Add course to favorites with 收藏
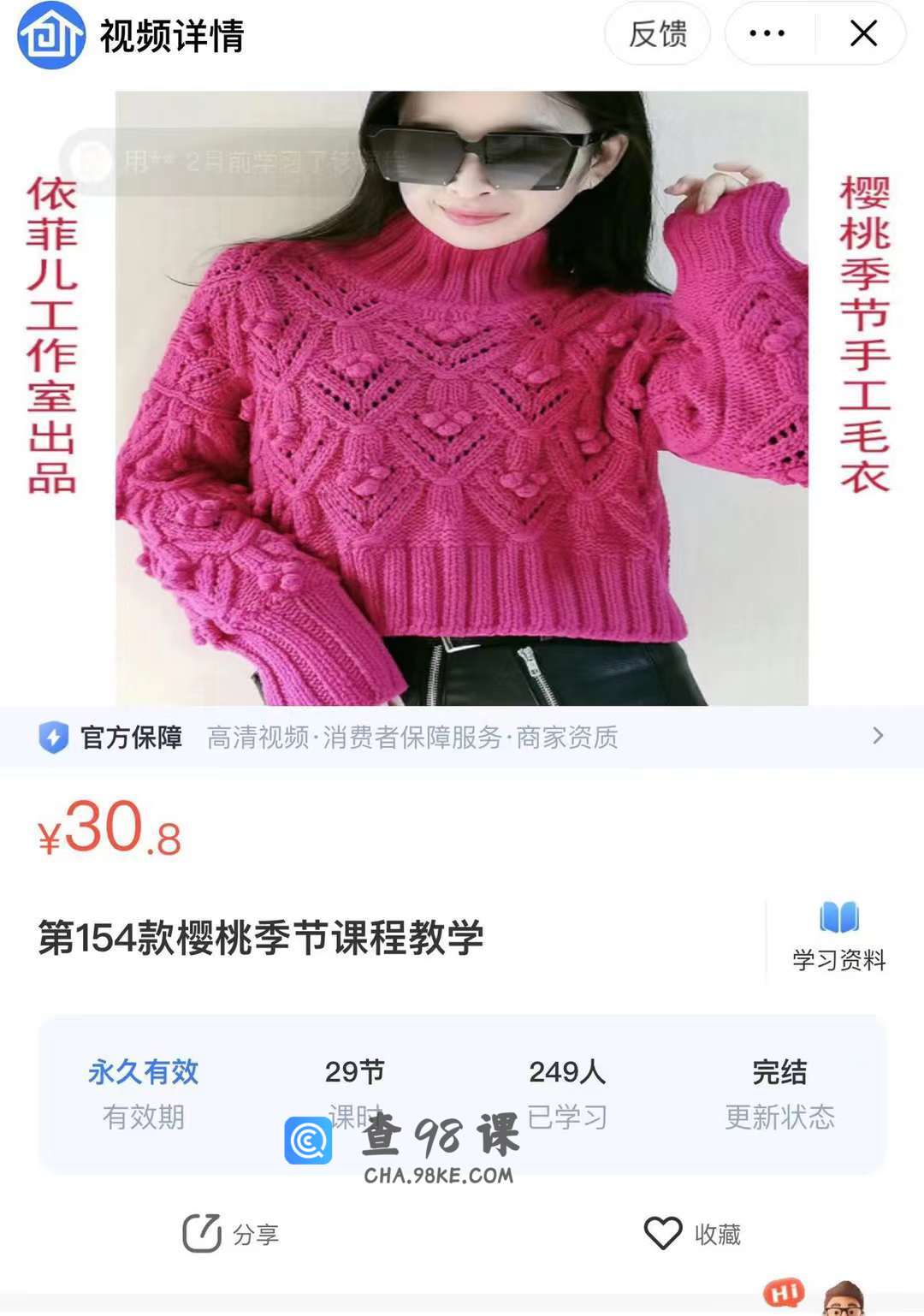 (x=693, y=1234)
